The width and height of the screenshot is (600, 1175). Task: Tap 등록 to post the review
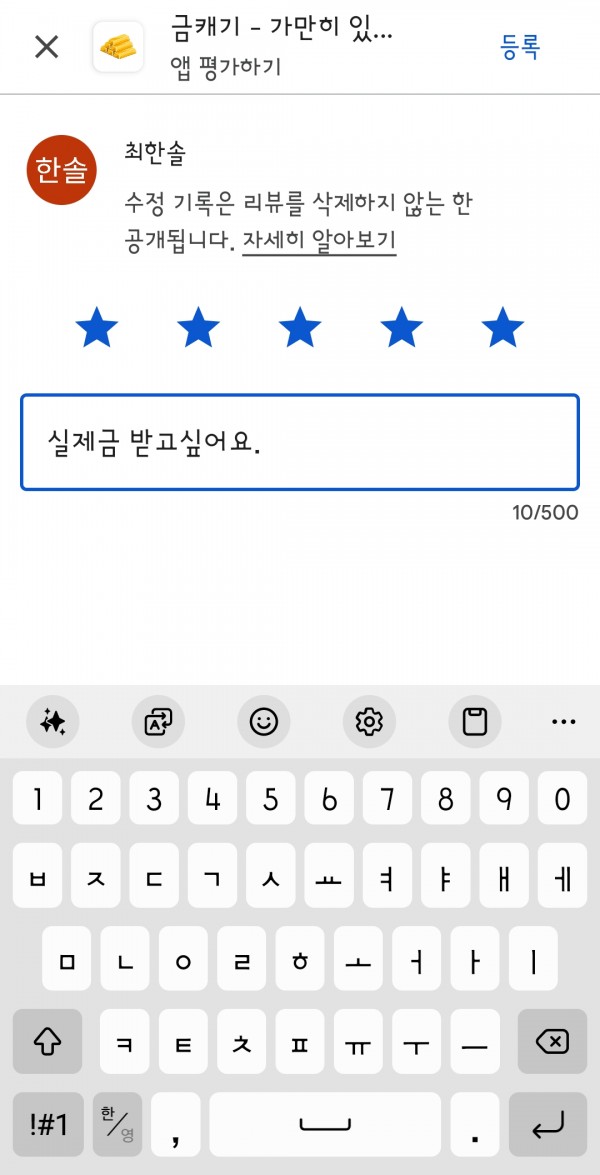520,47
